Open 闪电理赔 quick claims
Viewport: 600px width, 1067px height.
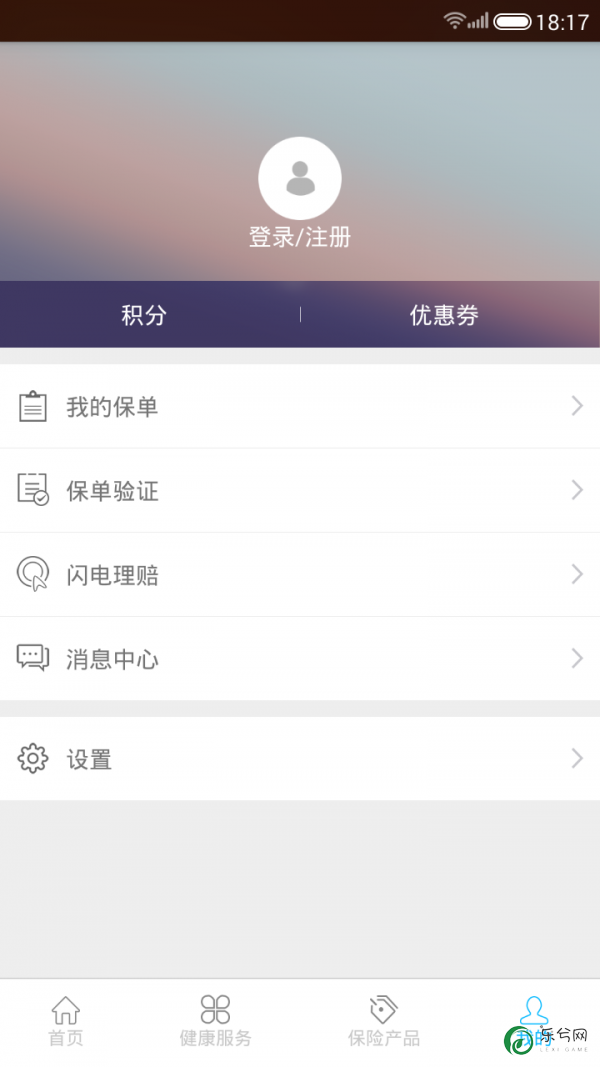click(x=300, y=575)
